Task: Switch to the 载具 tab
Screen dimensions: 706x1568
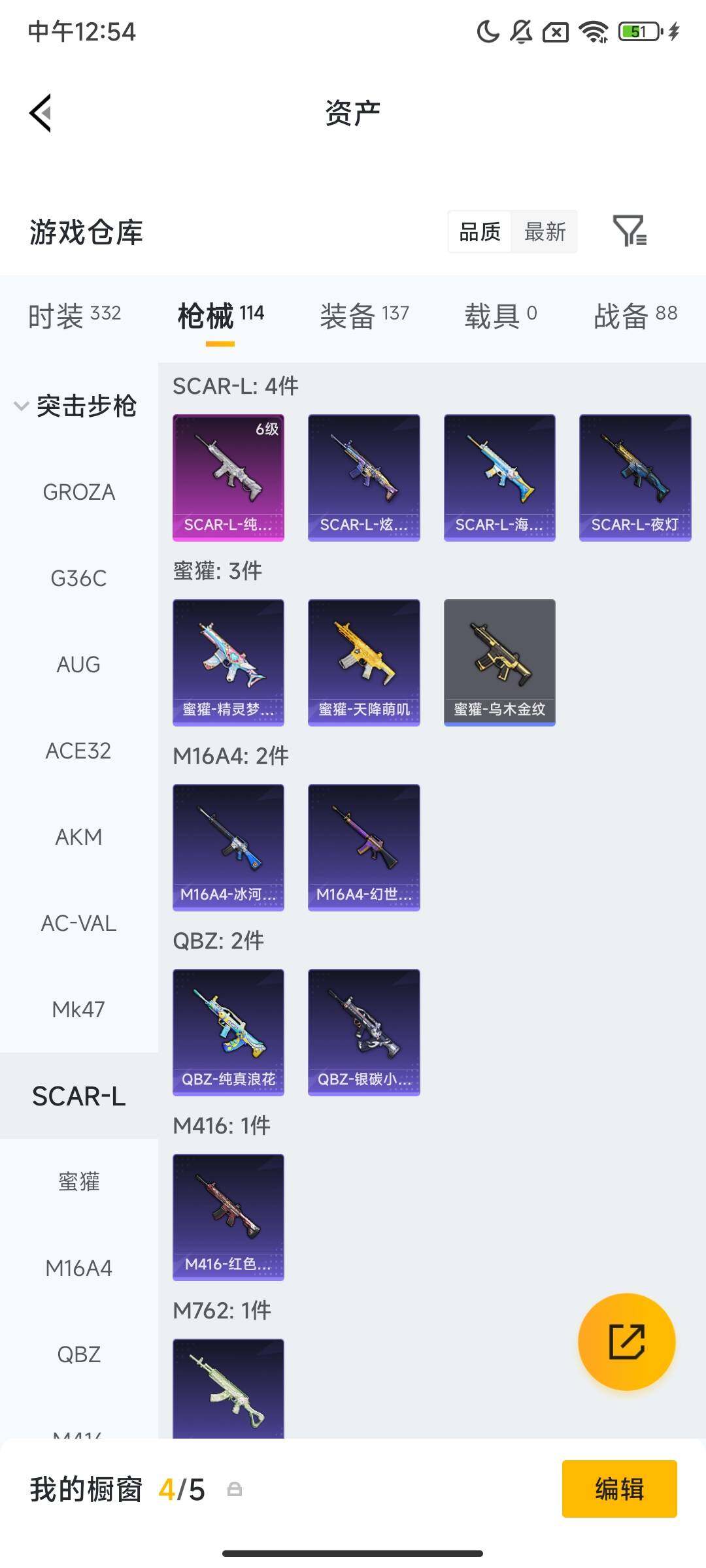Action: 501,316
